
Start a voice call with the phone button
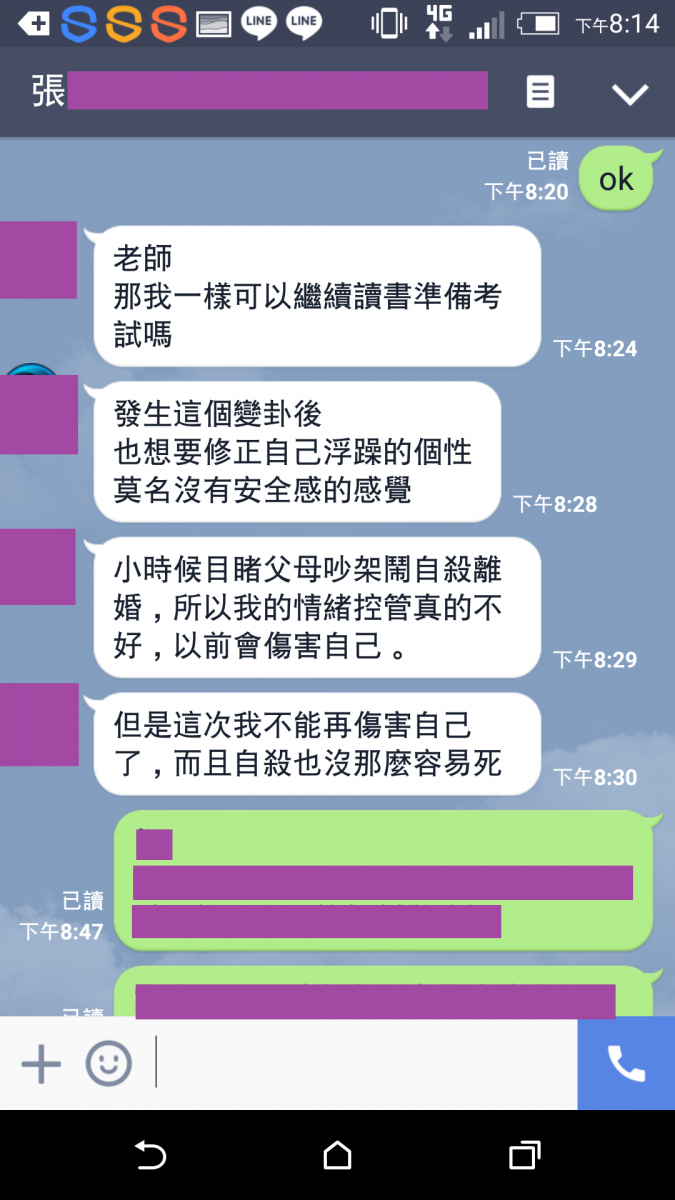click(x=626, y=1064)
